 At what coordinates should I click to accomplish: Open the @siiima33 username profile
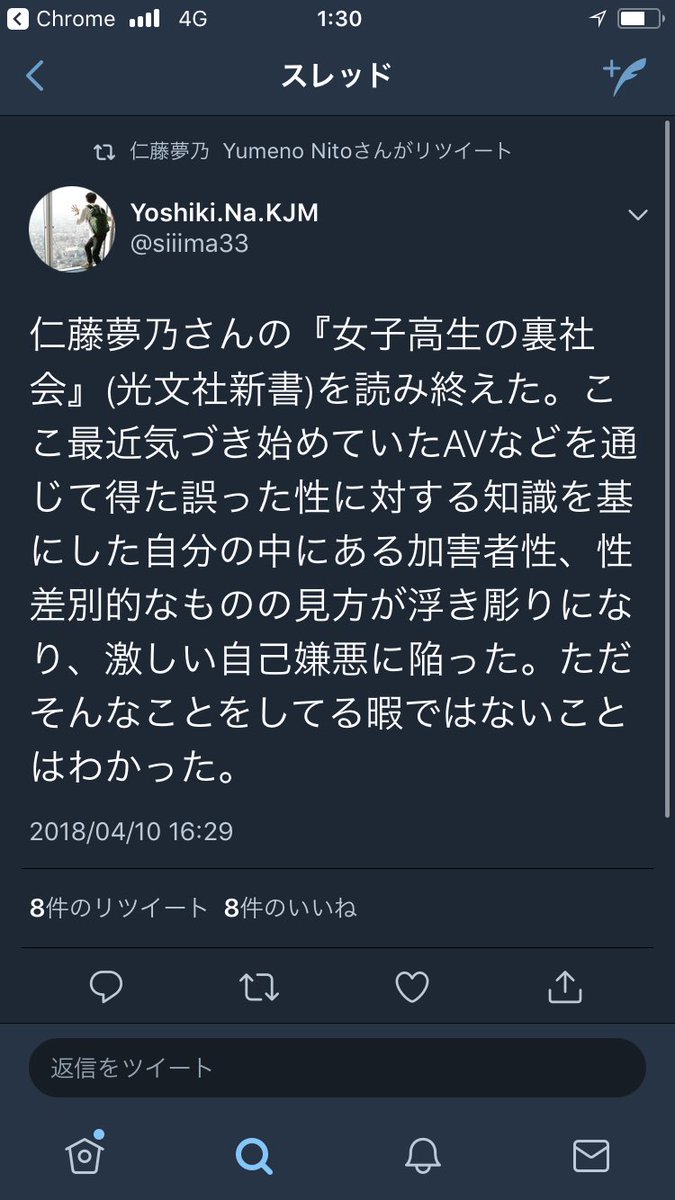pyautogui.click(x=189, y=243)
